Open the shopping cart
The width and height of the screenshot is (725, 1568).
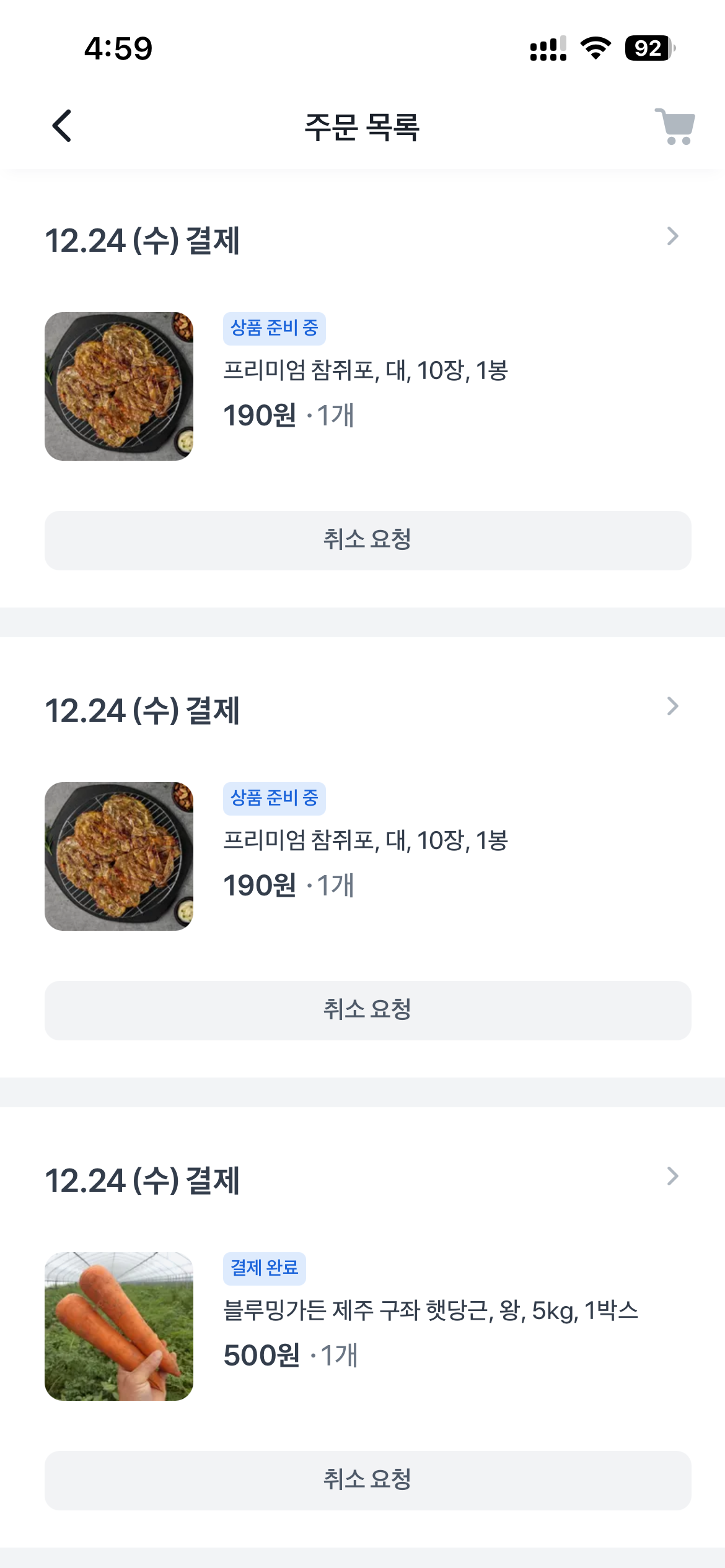point(675,126)
